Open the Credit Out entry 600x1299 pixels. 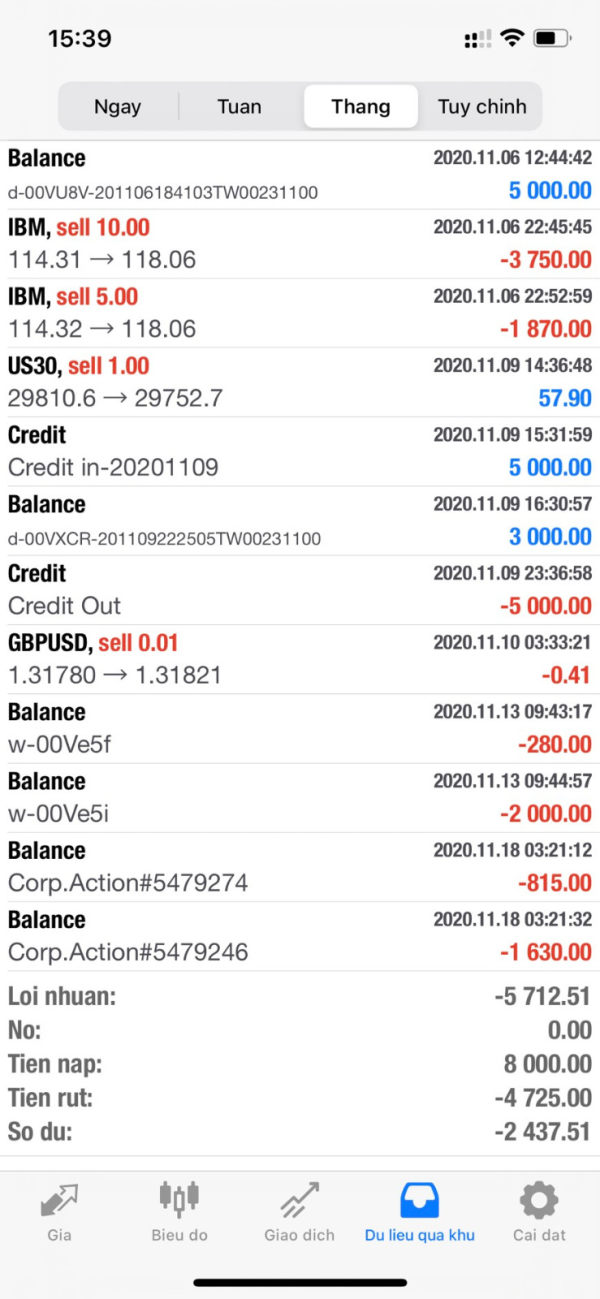[x=300, y=590]
